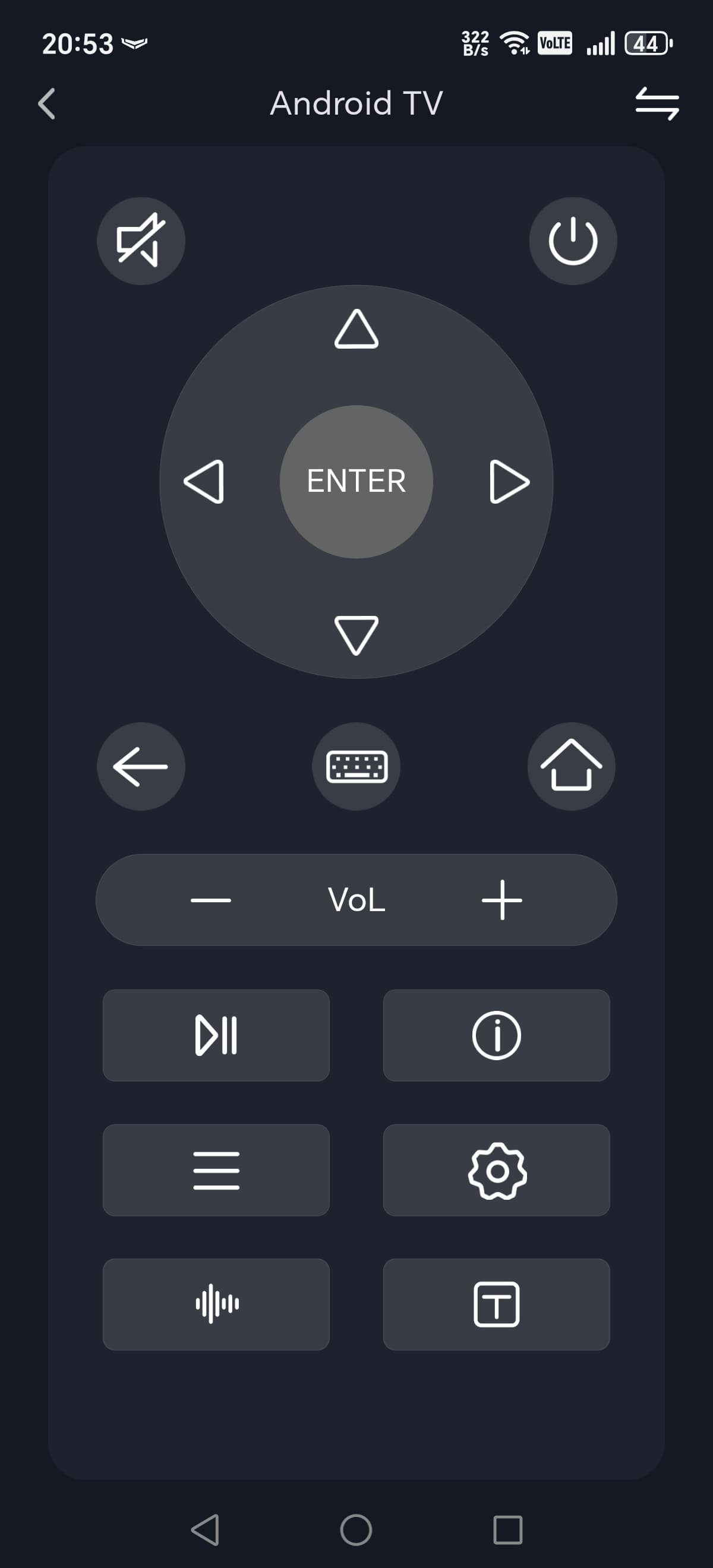This screenshot has height=1568, width=713.
Task: Tap the text T button
Action: (496, 1304)
